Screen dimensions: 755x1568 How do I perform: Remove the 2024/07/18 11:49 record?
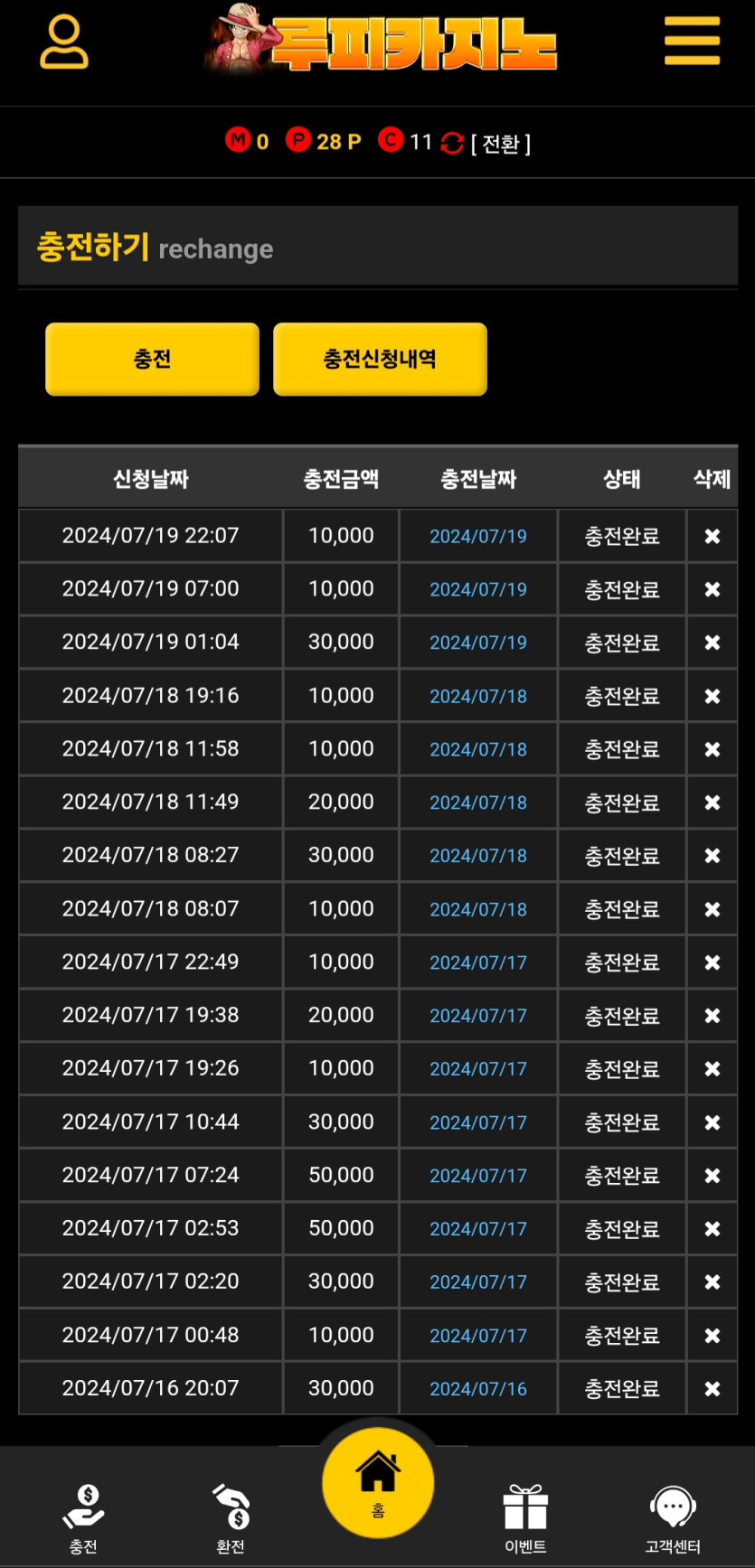(713, 803)
